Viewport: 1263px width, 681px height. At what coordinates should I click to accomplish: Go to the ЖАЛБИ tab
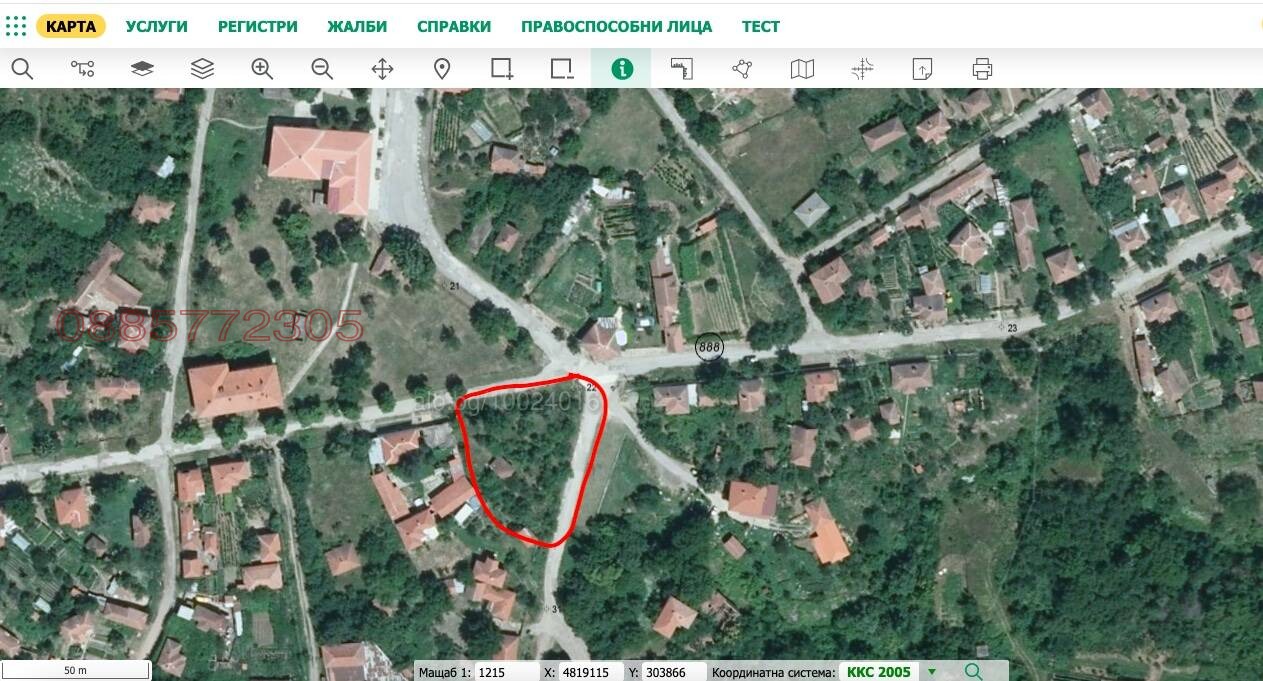[x=357, y=27]
